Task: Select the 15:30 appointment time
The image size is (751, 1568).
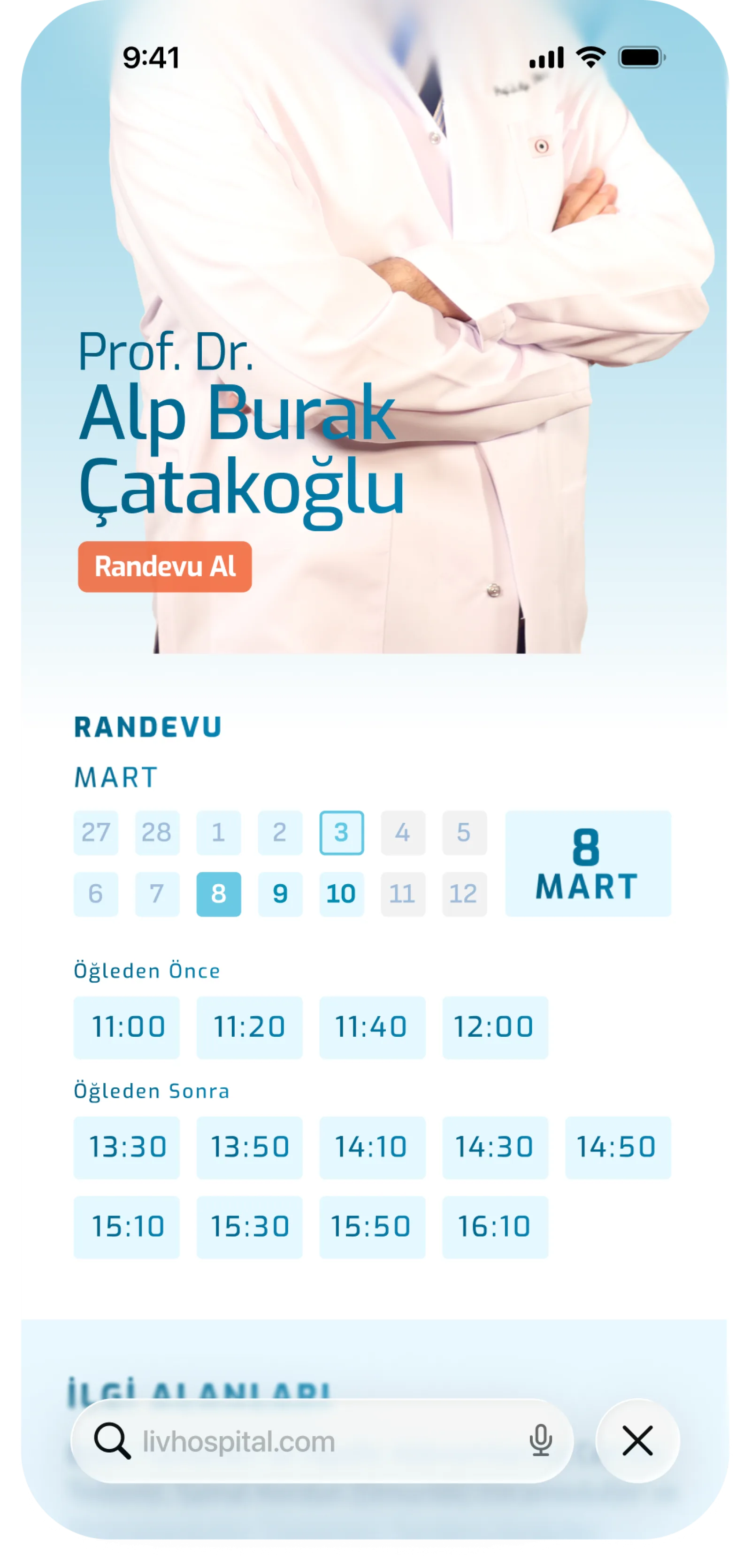Action: coord(250,1227)
